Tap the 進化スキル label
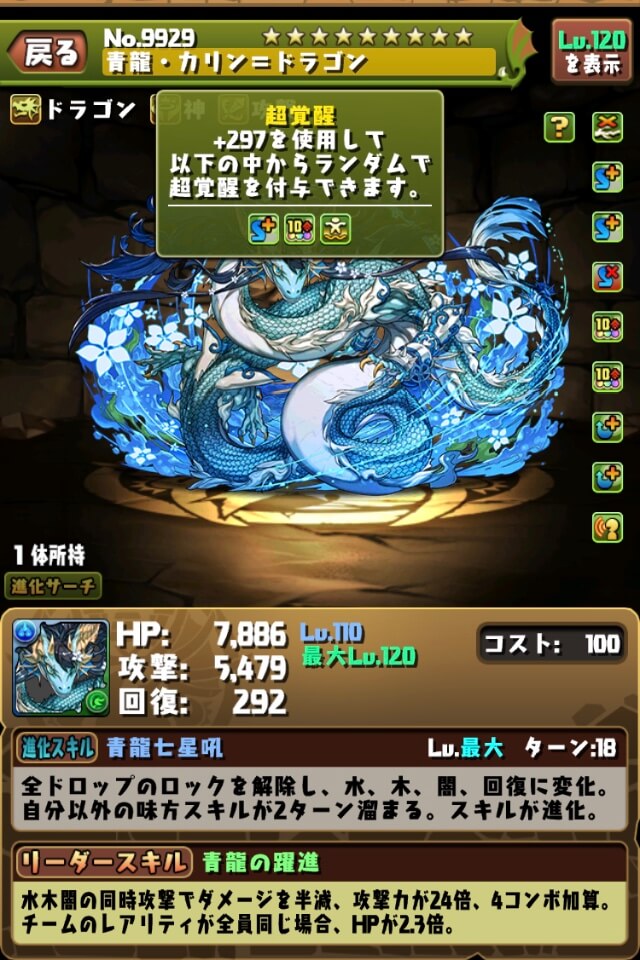The width and height of the screenshot is (640, 960). [57, 747]
